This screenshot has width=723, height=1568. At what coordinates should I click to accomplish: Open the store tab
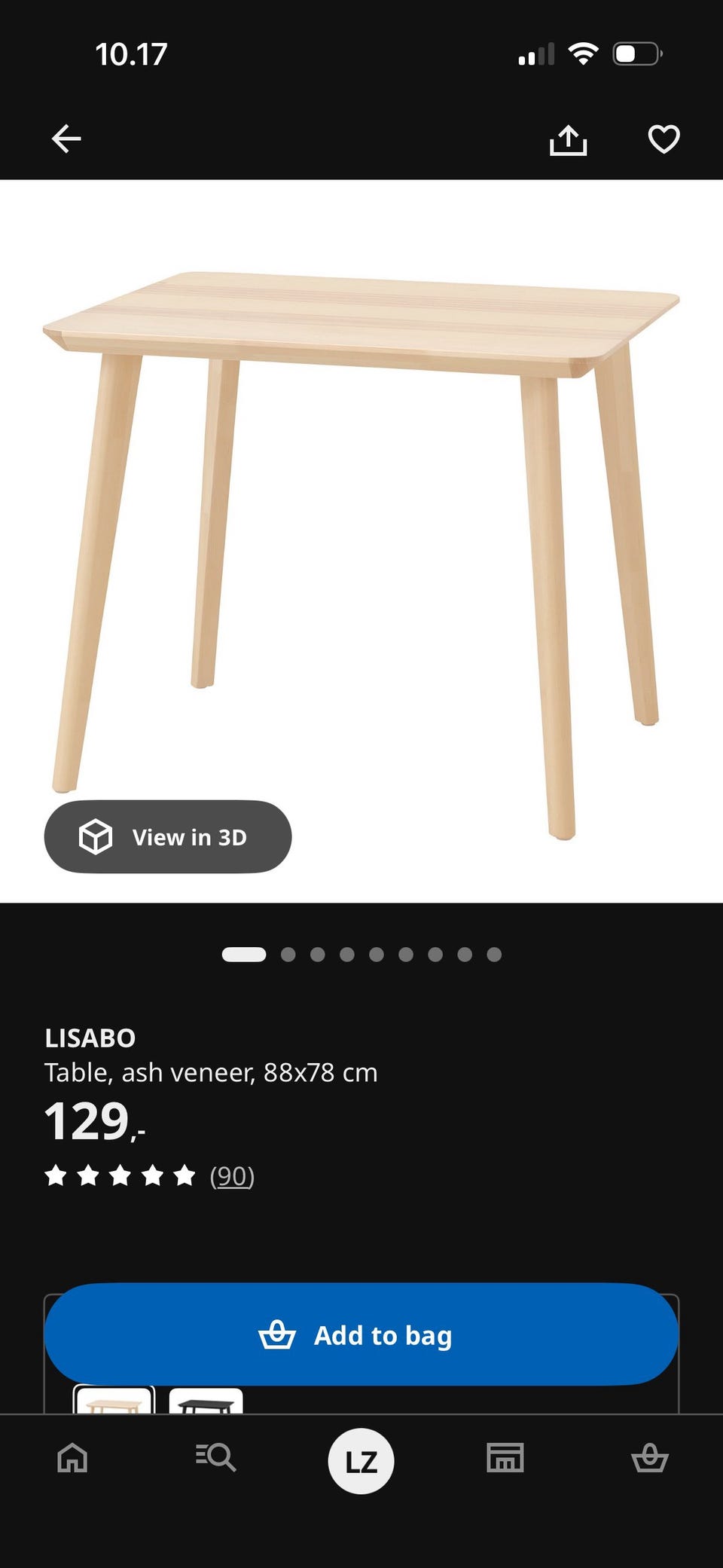click(505, 1457)
